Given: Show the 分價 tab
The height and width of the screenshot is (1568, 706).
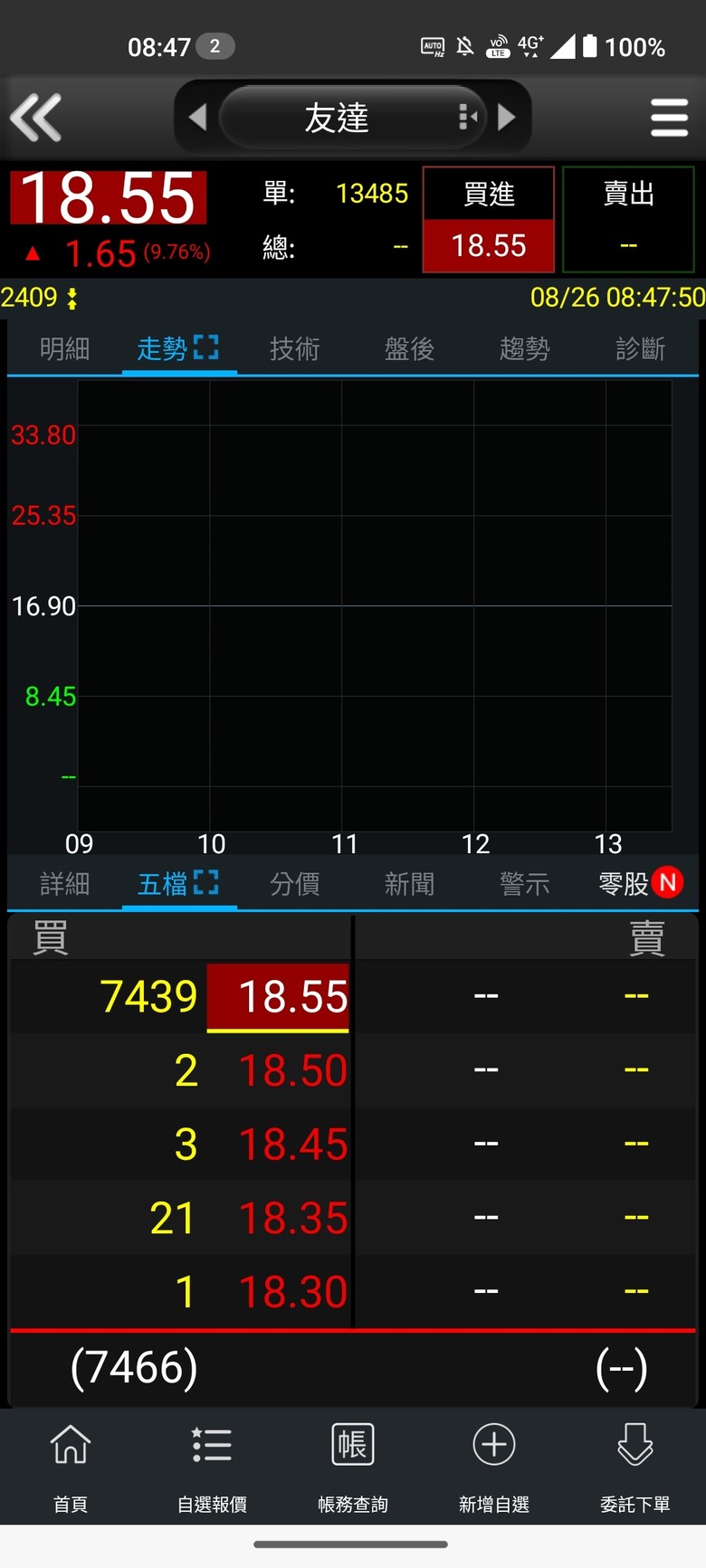Looking at the screenshot, I should (294, 884).
